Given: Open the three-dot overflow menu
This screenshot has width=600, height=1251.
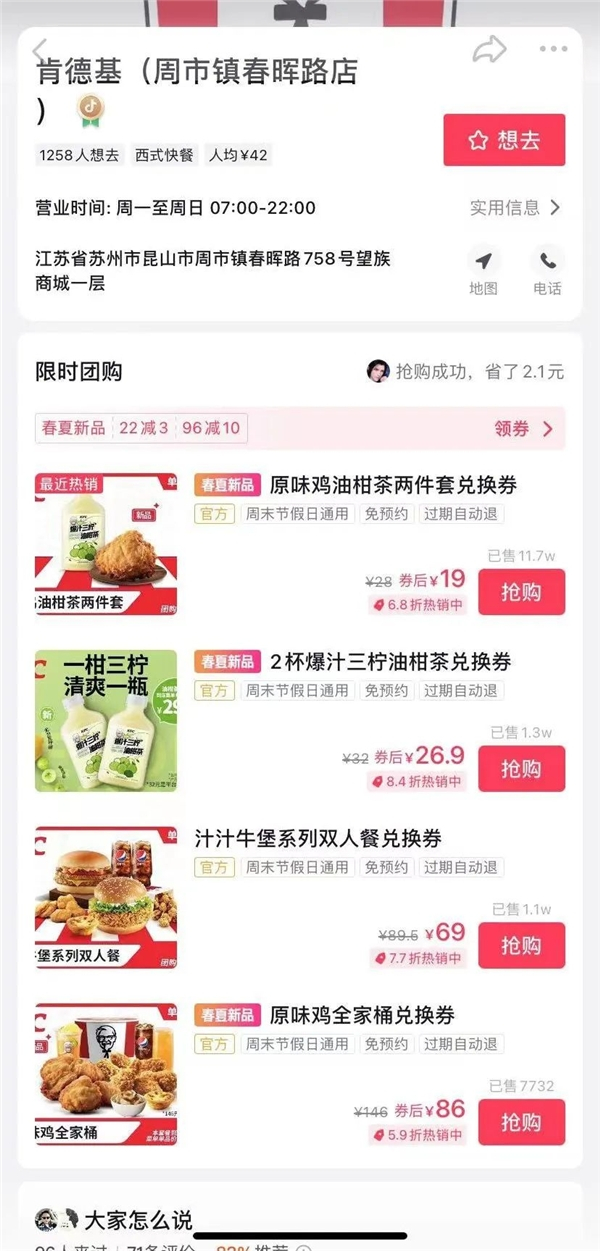Looking at the screenshot, I should (x=553, y=49).
